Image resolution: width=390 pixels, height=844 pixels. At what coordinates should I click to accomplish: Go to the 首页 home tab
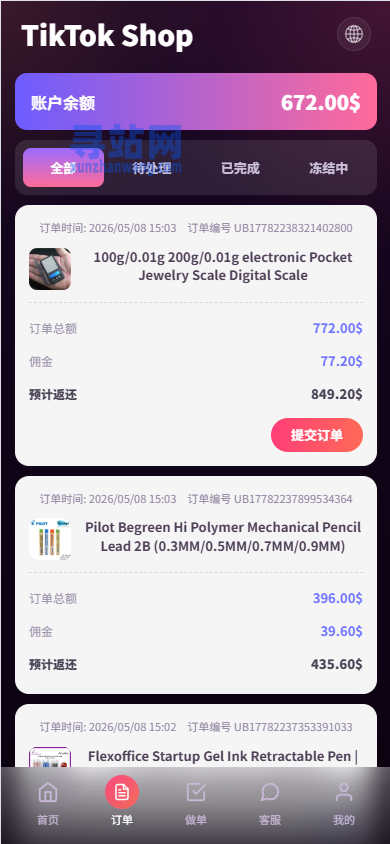click(48, 804)
